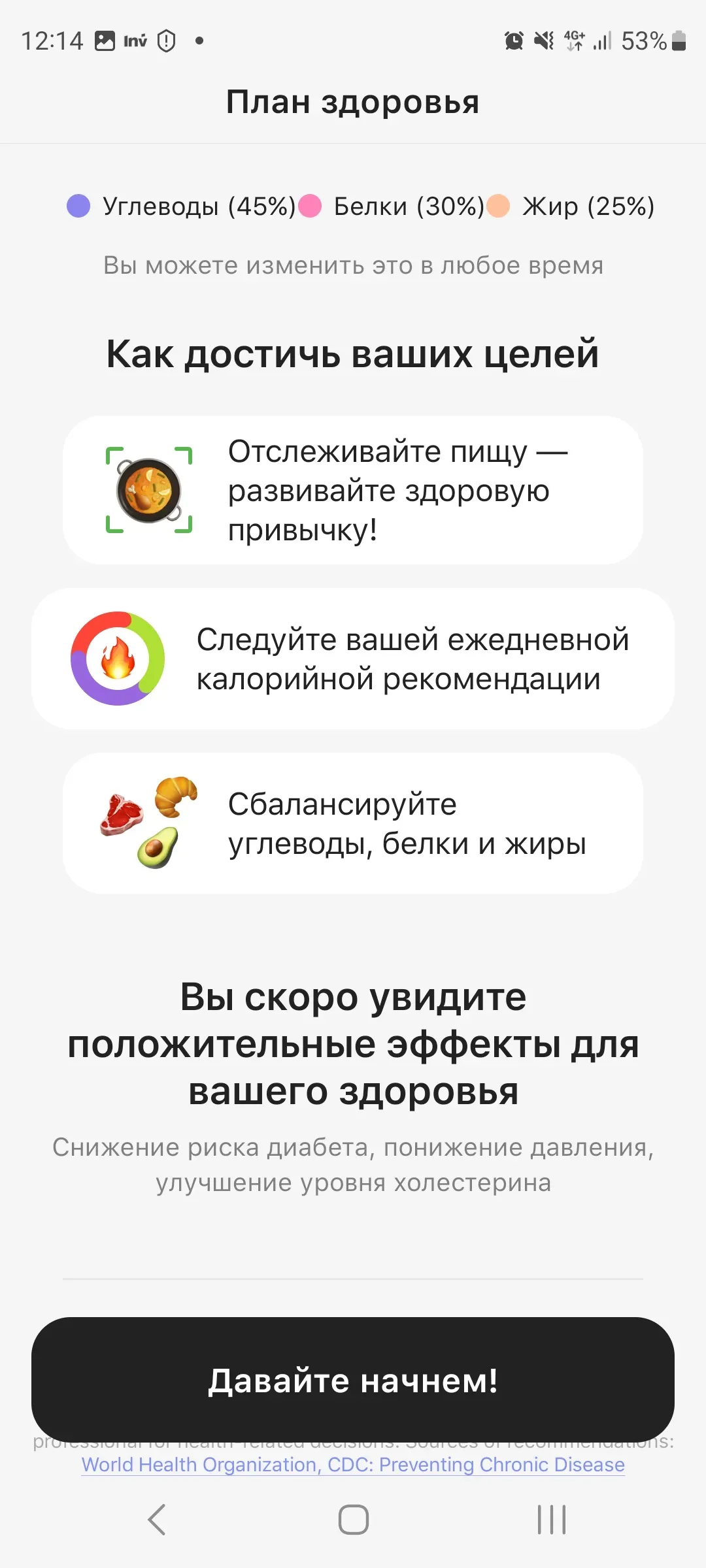The height and width of the screenshot is (1568, 706).
Task: Go back using the system back button
Action: pyautogui.click(x=157, y=1519)
